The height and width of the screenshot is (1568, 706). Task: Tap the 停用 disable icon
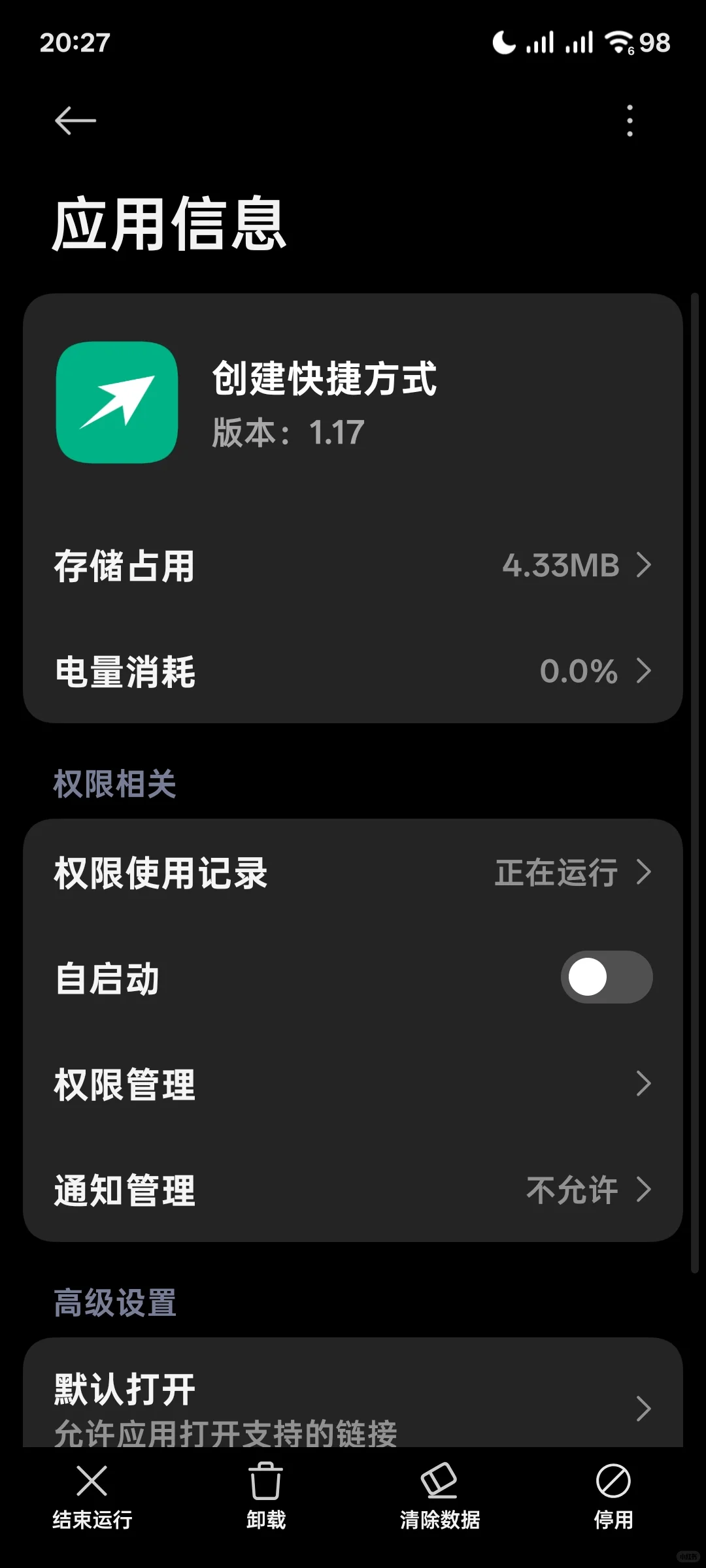[x=613, y=1480]
